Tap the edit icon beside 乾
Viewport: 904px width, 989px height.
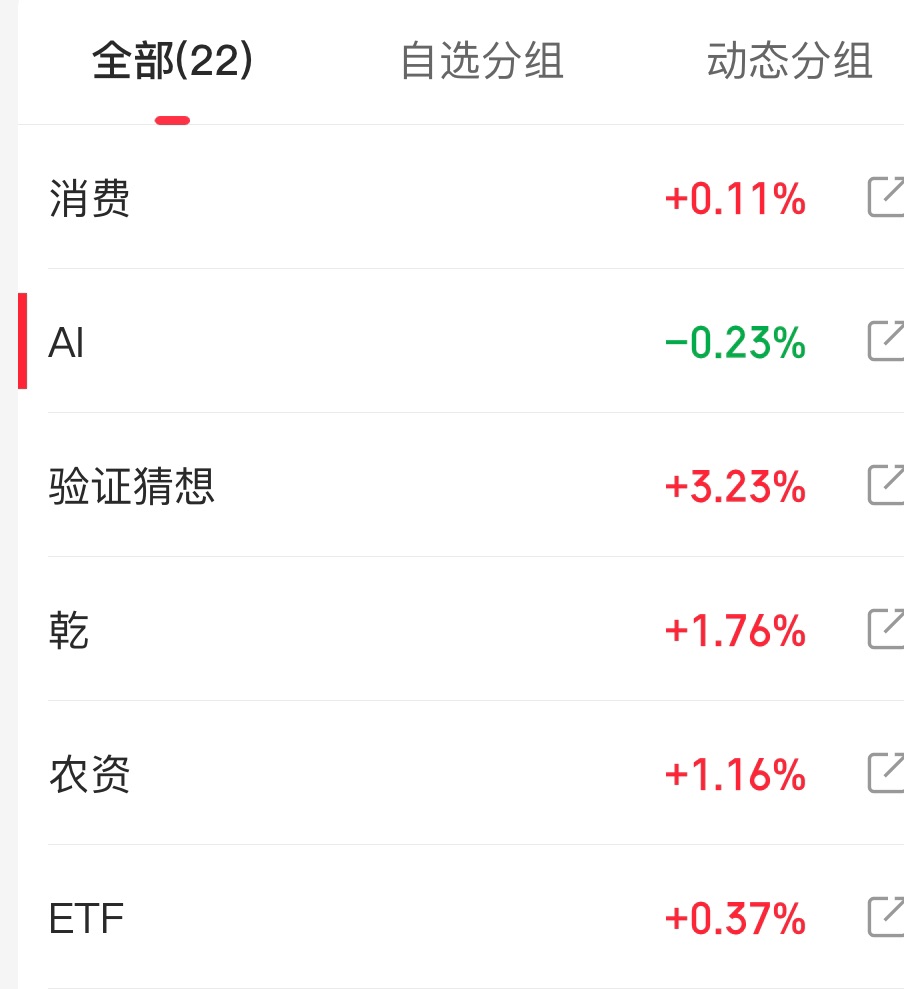[x=885, y=629]
